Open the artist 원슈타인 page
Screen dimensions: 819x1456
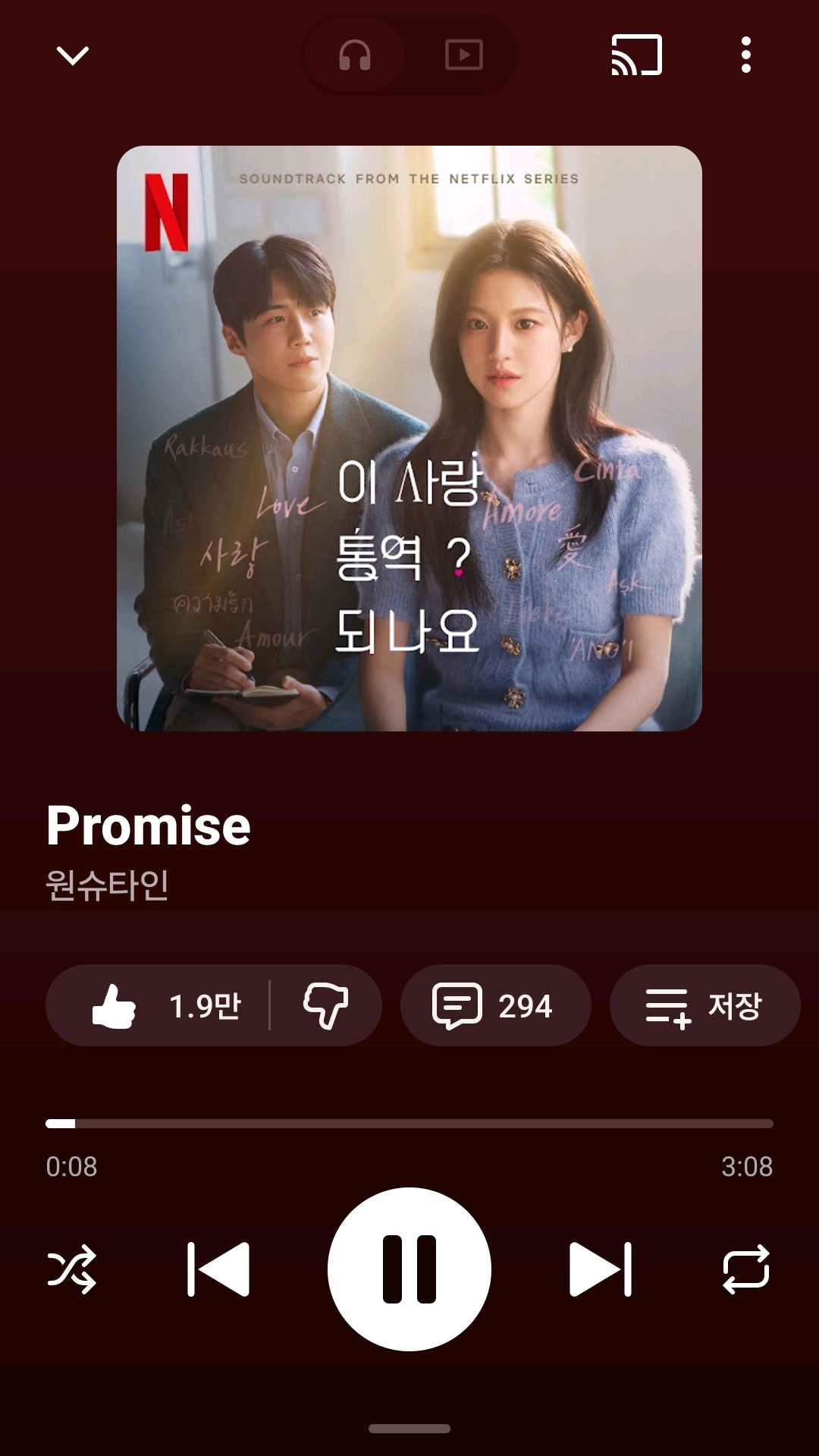coord(107,885)
